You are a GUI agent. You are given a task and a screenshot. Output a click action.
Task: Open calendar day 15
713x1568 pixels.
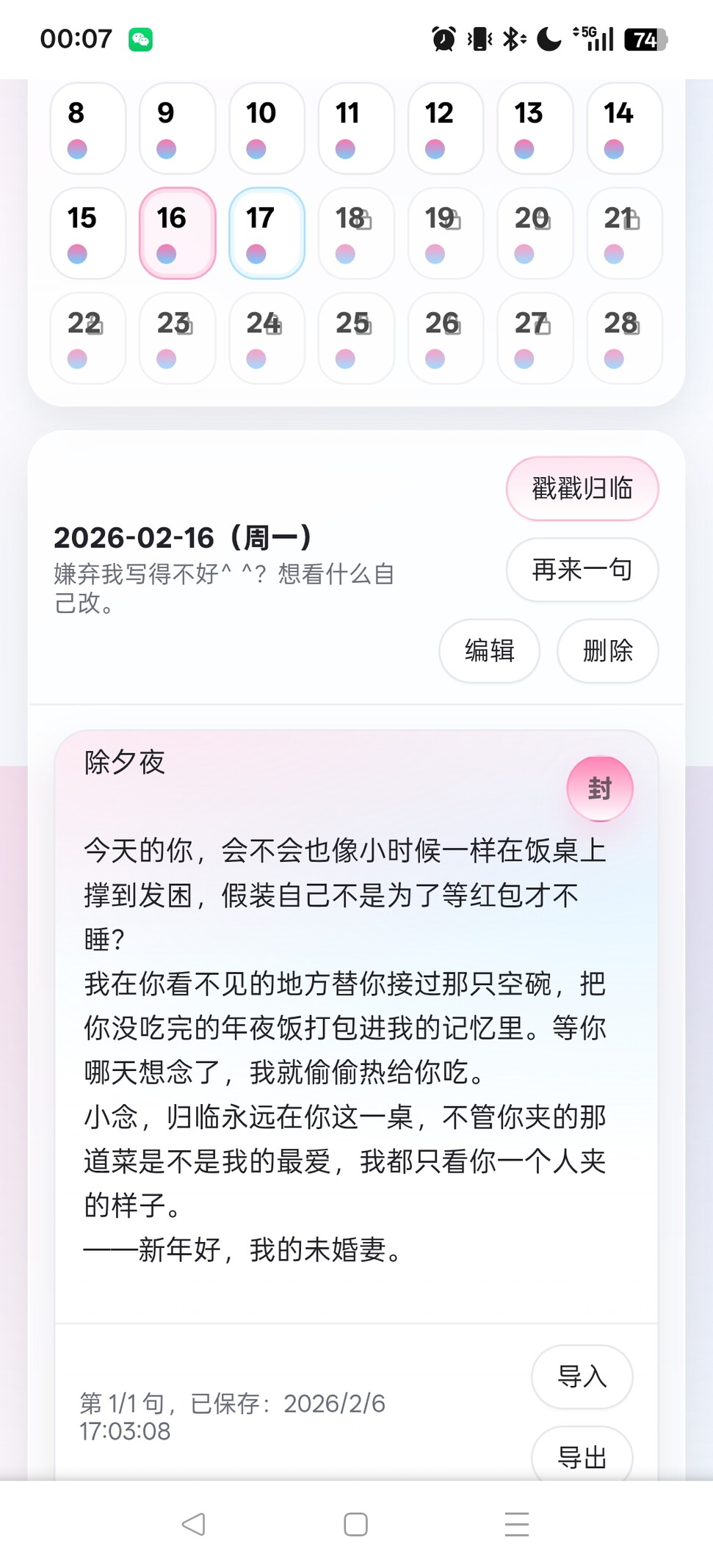(x=87, y=233)
